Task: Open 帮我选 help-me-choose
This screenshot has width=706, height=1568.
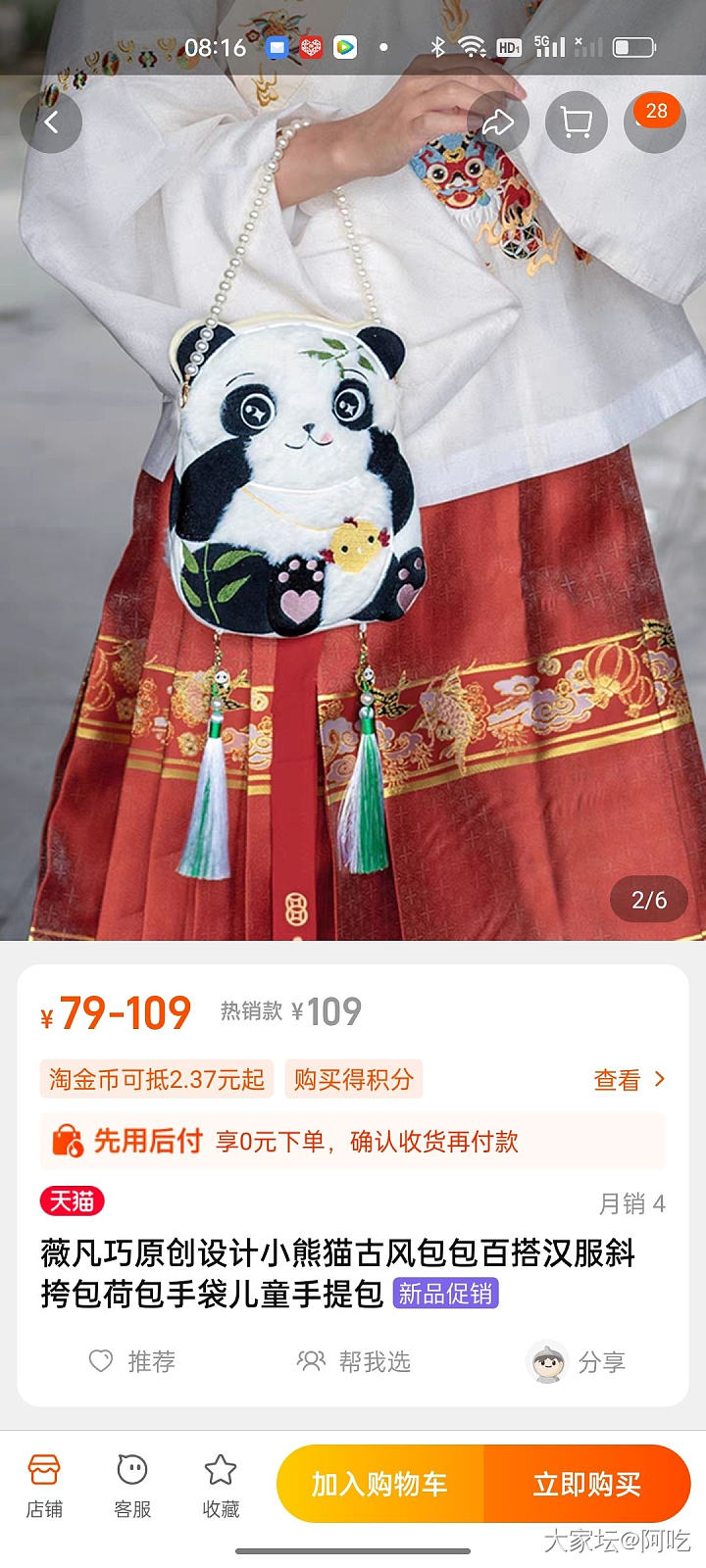Action: [x=354, y=1361]
